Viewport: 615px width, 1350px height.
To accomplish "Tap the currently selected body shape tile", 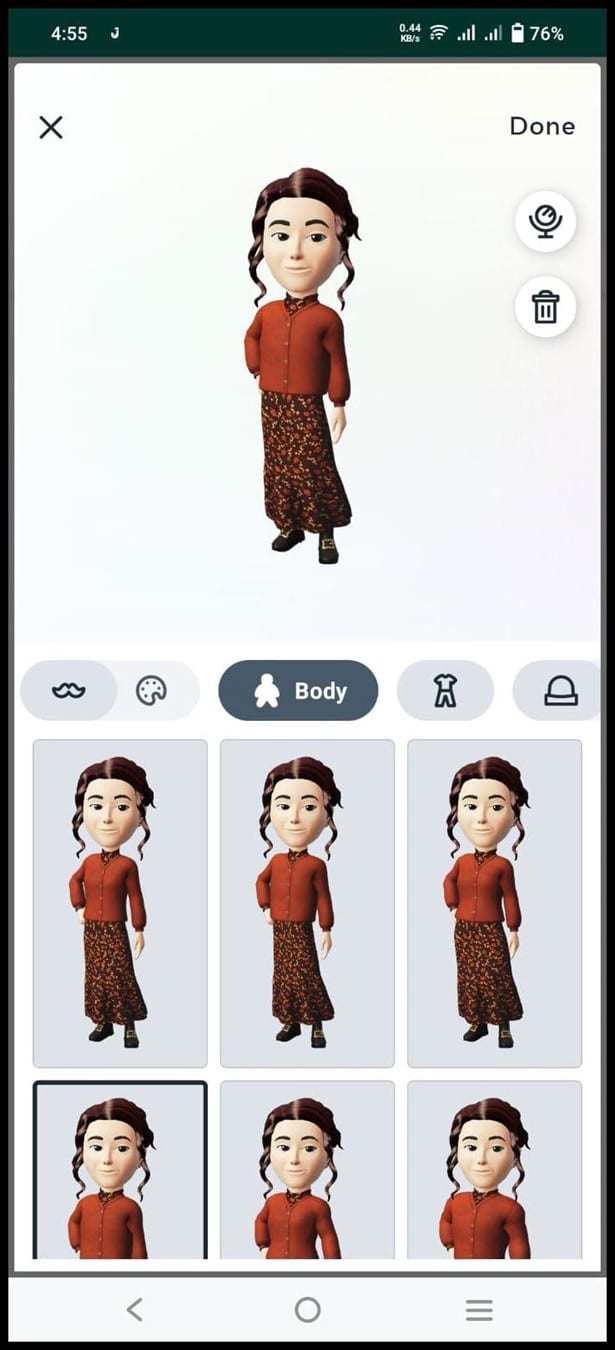I will [x=120, y=1170].
